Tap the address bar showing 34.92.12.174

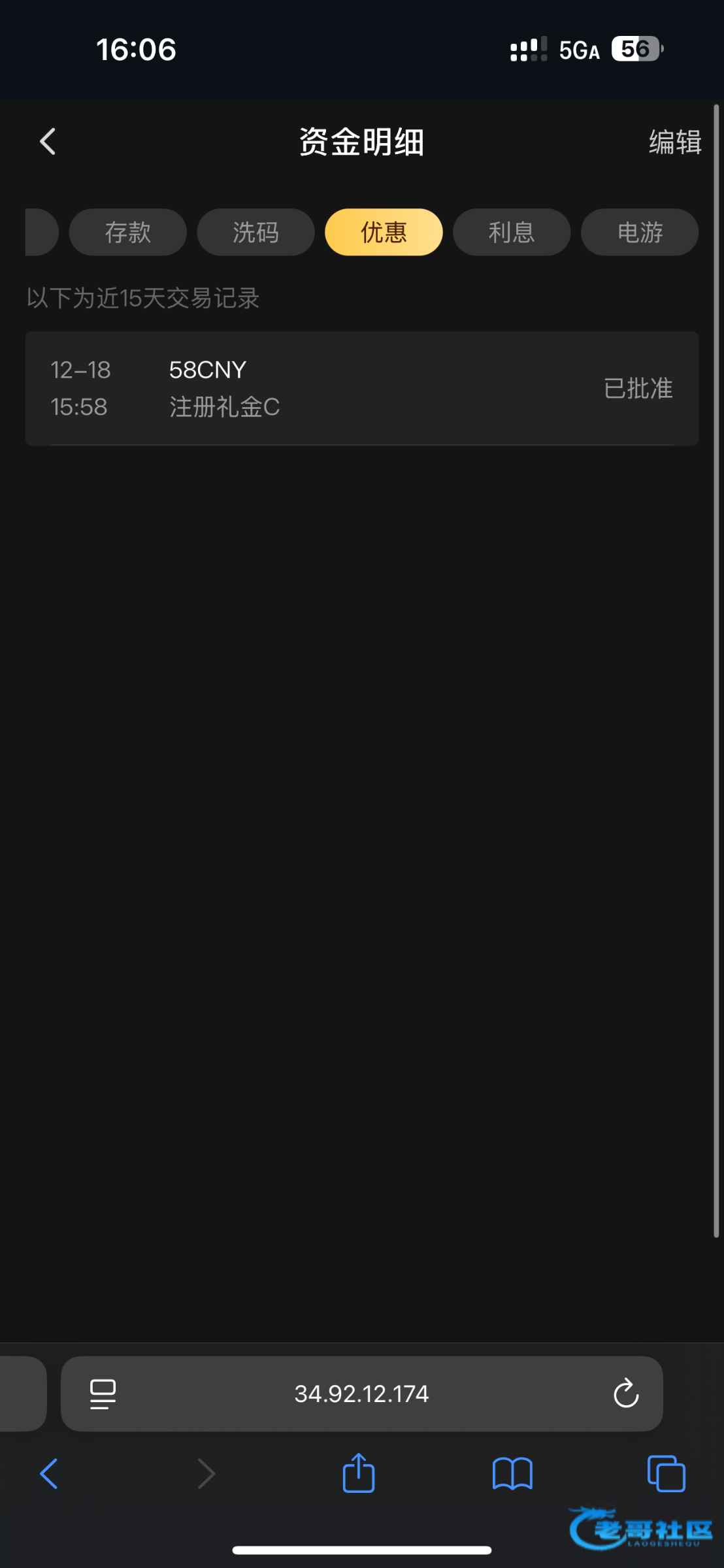pyautogui.click(x=361, y=1394)
